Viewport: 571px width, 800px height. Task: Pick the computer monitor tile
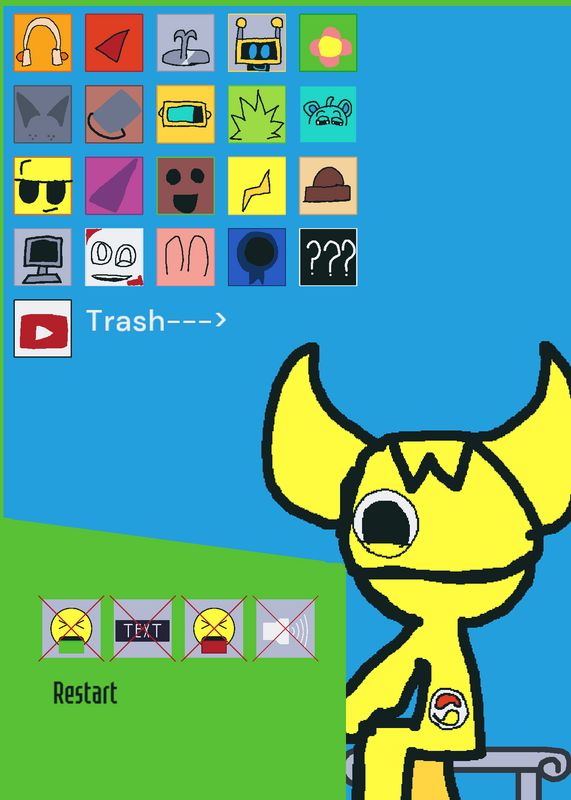coord(42,257)
